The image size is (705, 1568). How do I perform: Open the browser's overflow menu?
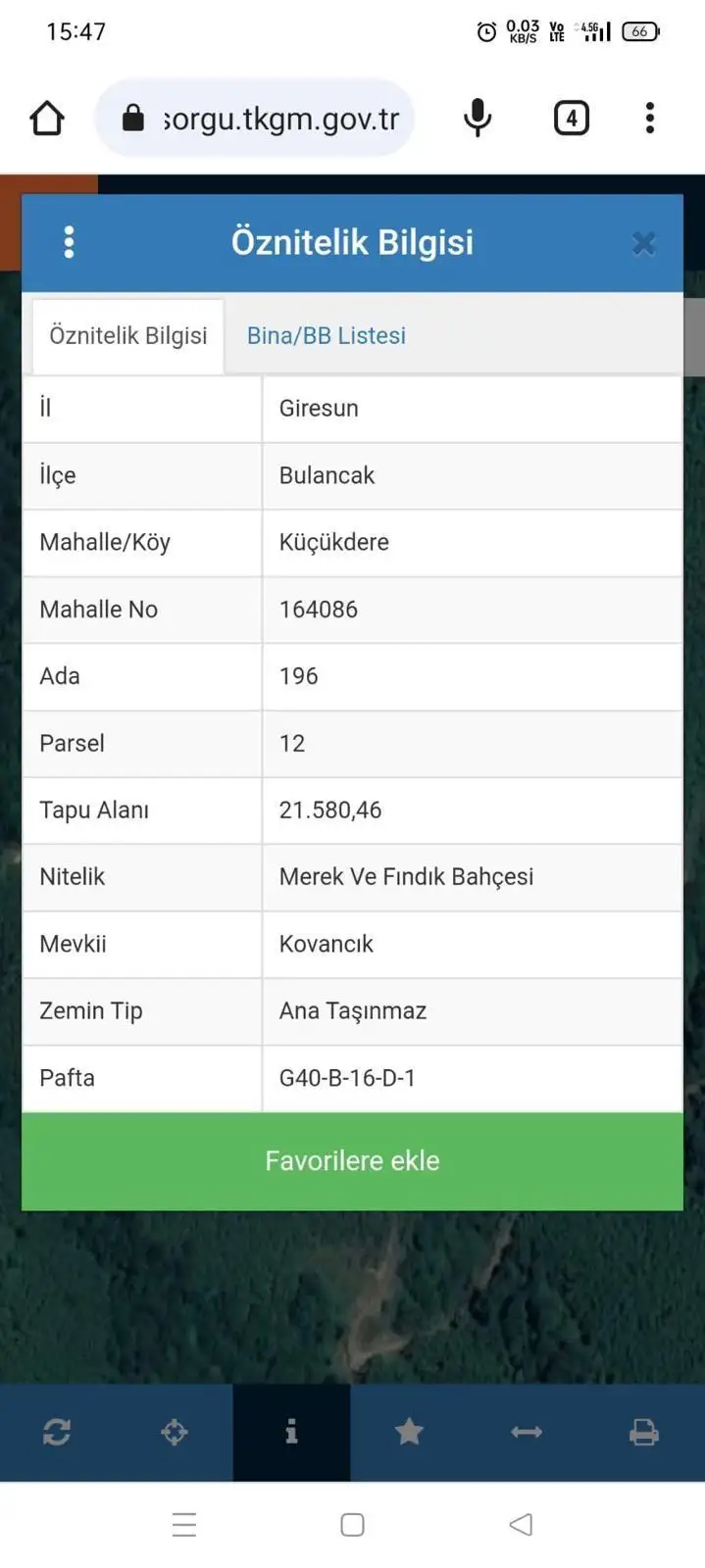[x=649, y=119]
